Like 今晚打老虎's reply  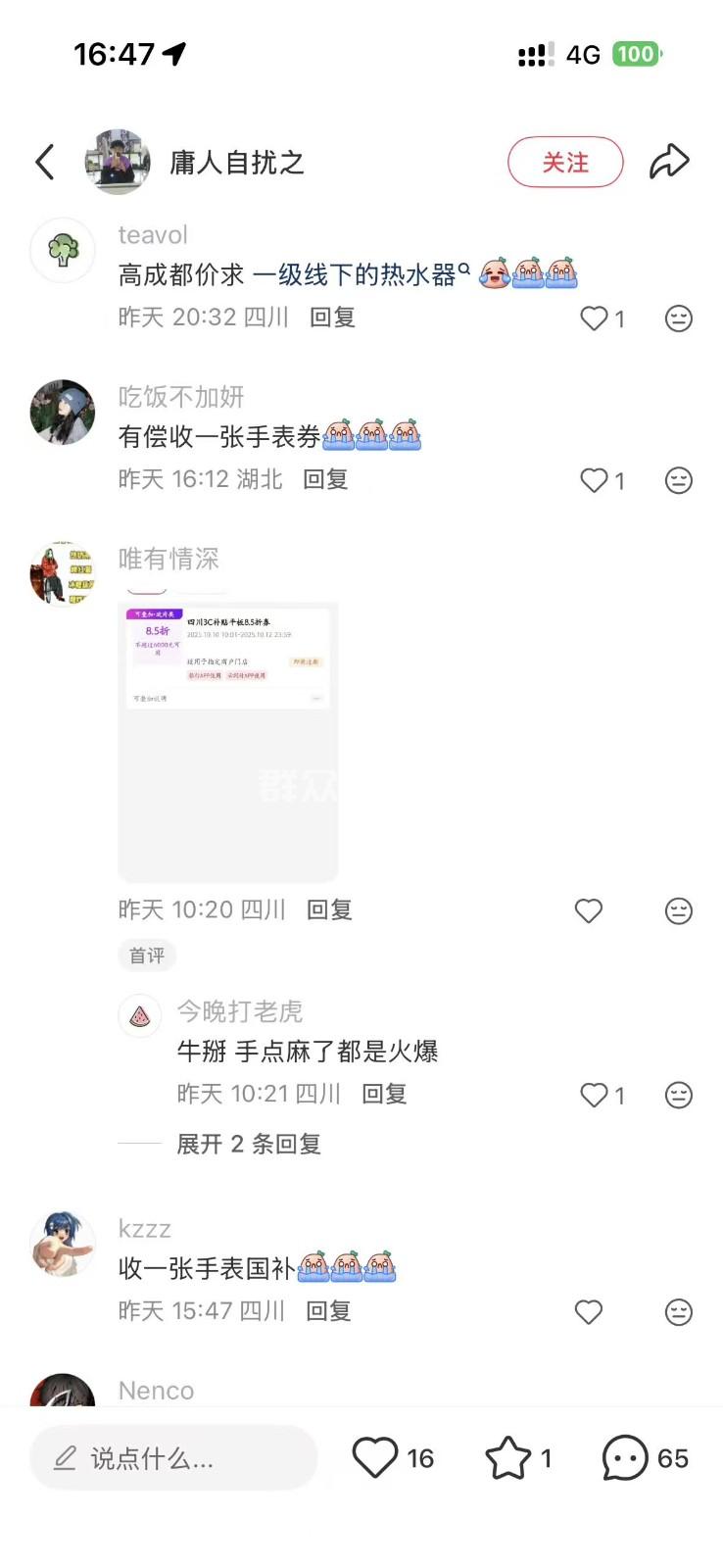[x=594, y=1095]
